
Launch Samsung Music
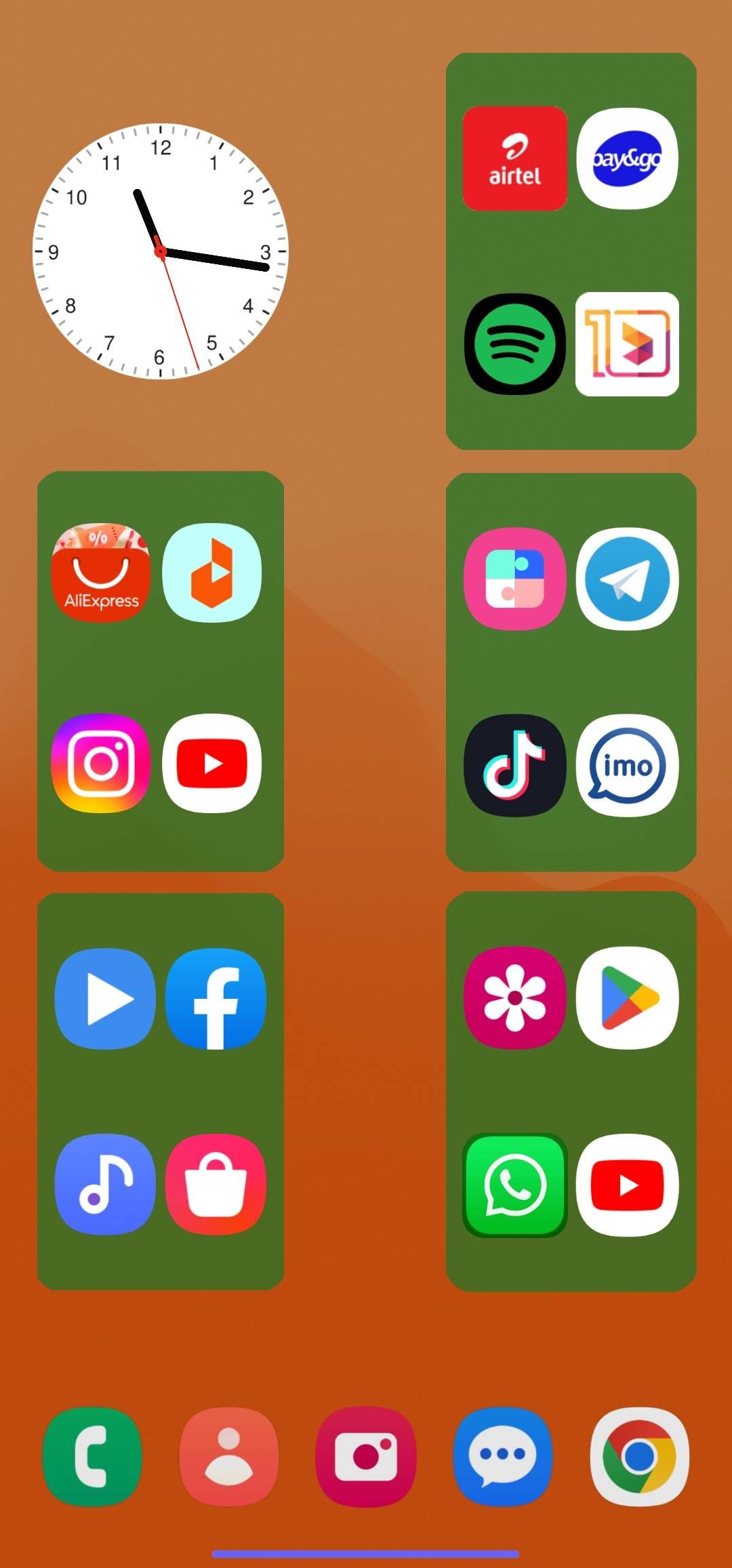104,1184
